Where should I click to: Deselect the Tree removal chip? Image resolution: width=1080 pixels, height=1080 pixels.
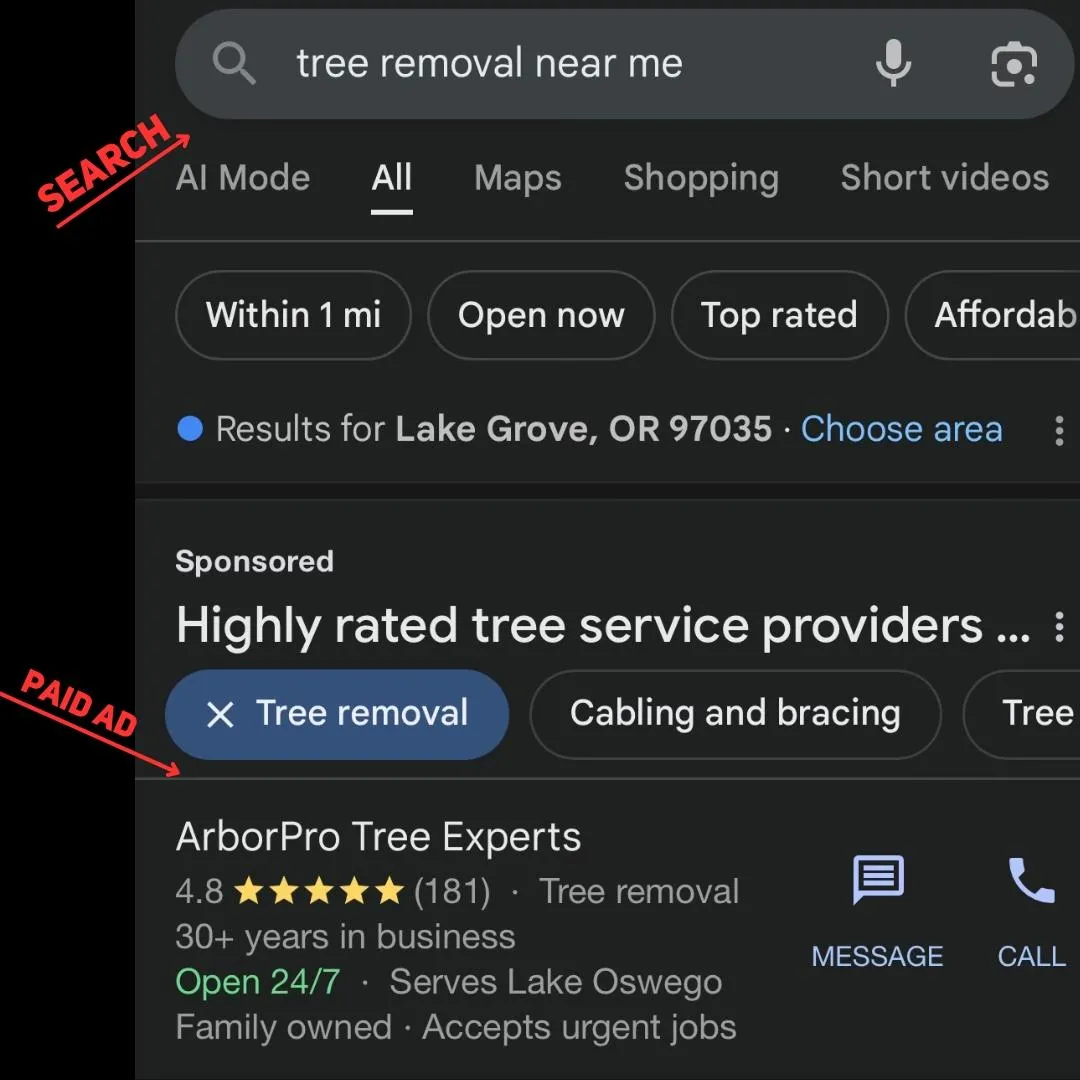pos(337,714)
